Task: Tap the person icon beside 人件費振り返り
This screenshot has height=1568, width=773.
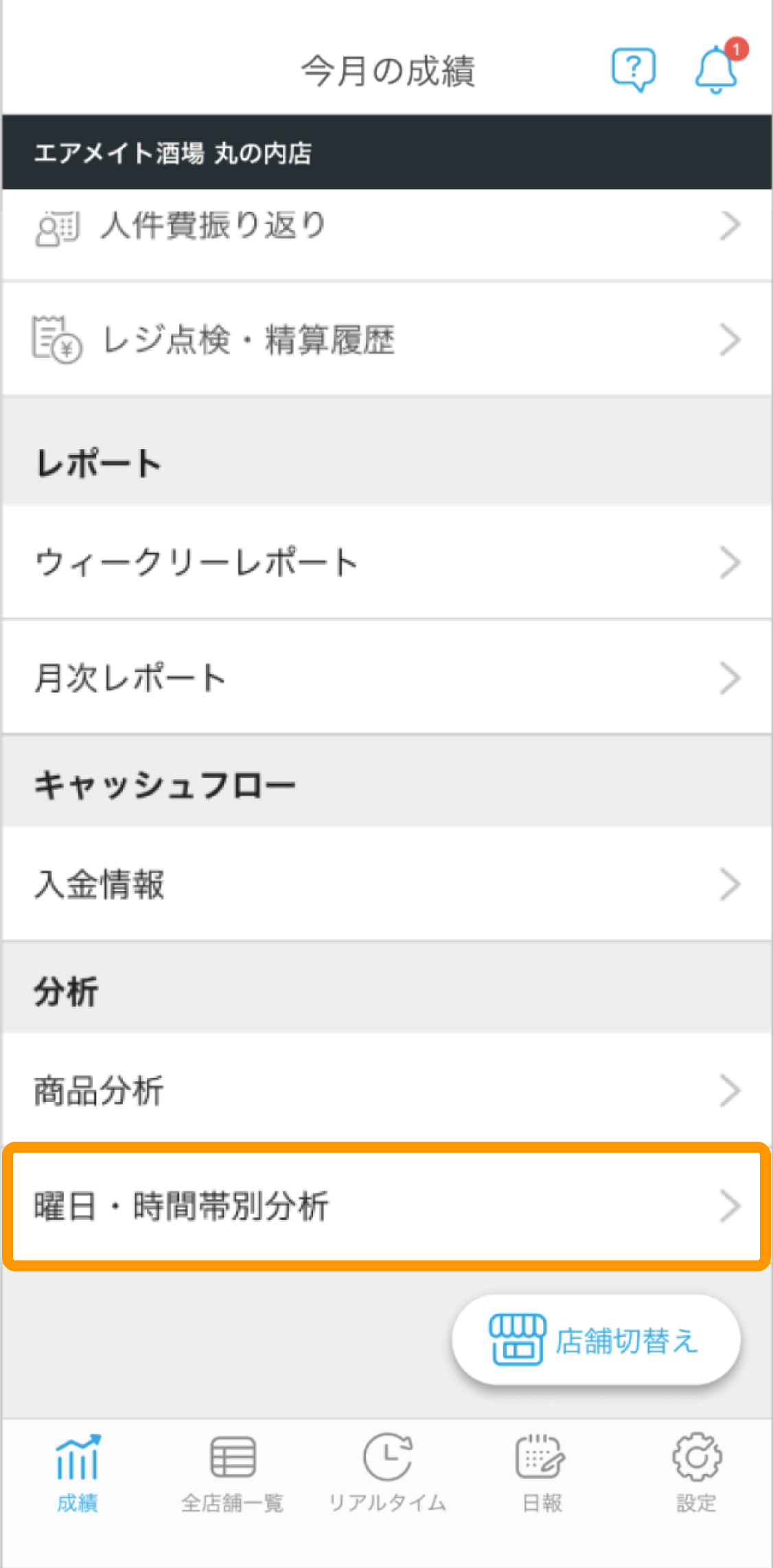Action: point(57,225)
